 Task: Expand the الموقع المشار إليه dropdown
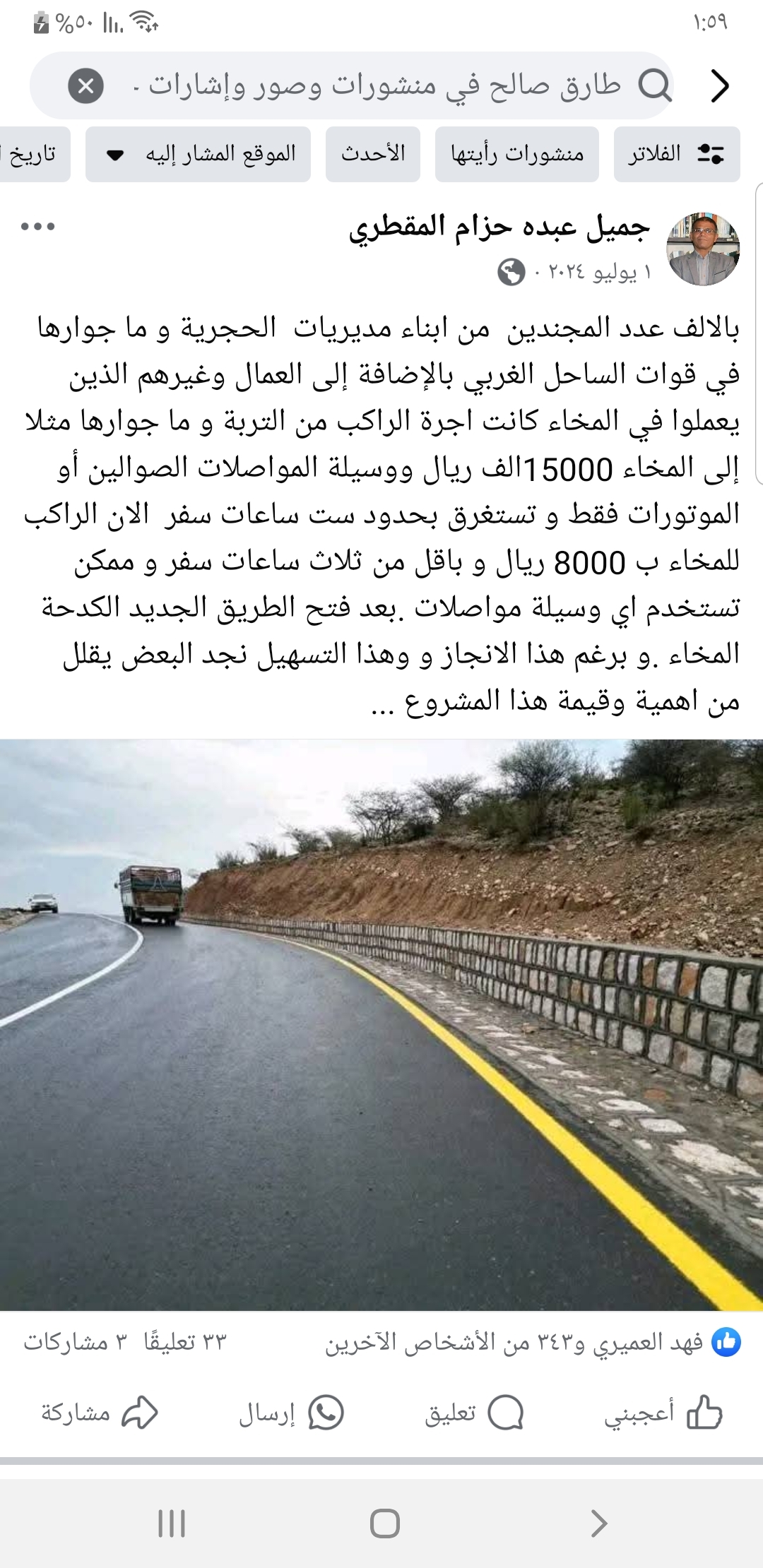(x=198, y=154)
